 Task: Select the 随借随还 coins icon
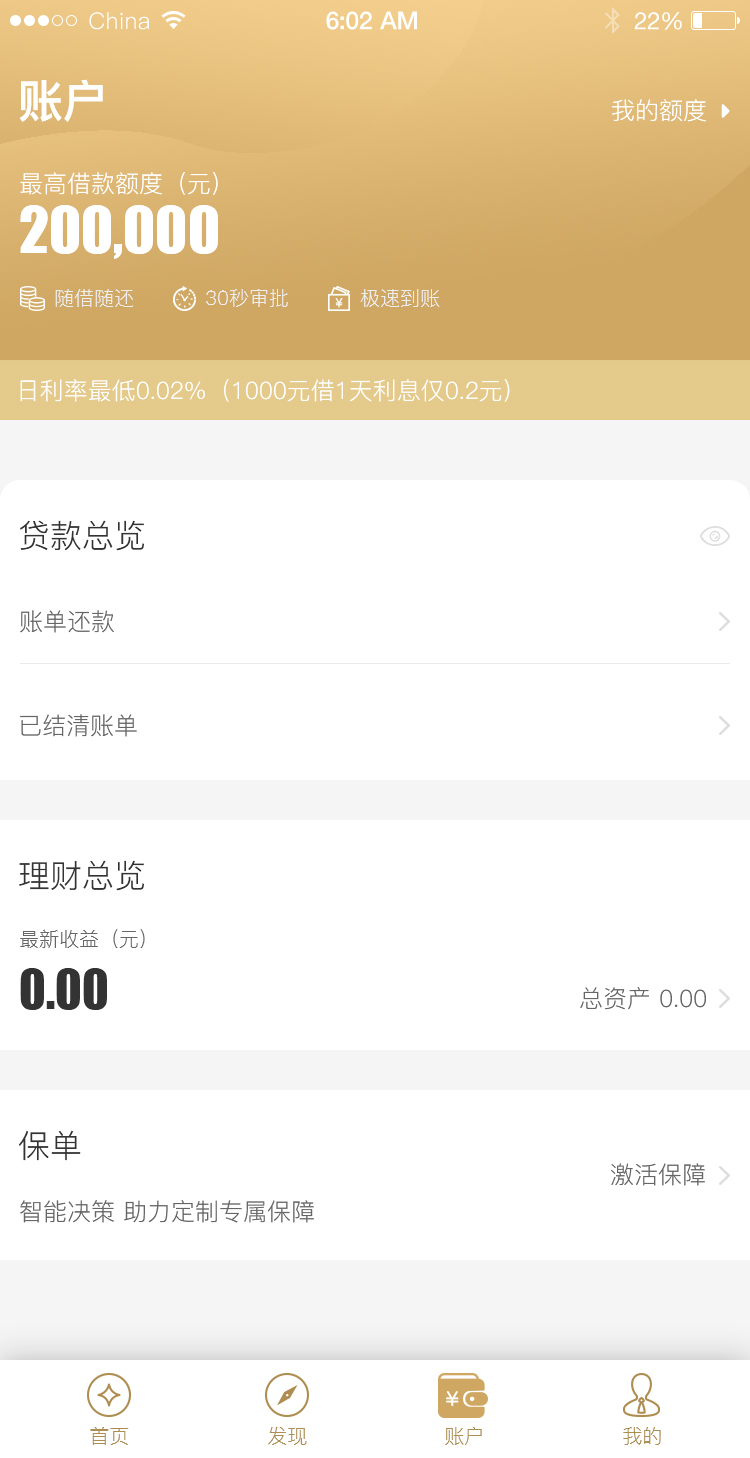coord(32,298)
